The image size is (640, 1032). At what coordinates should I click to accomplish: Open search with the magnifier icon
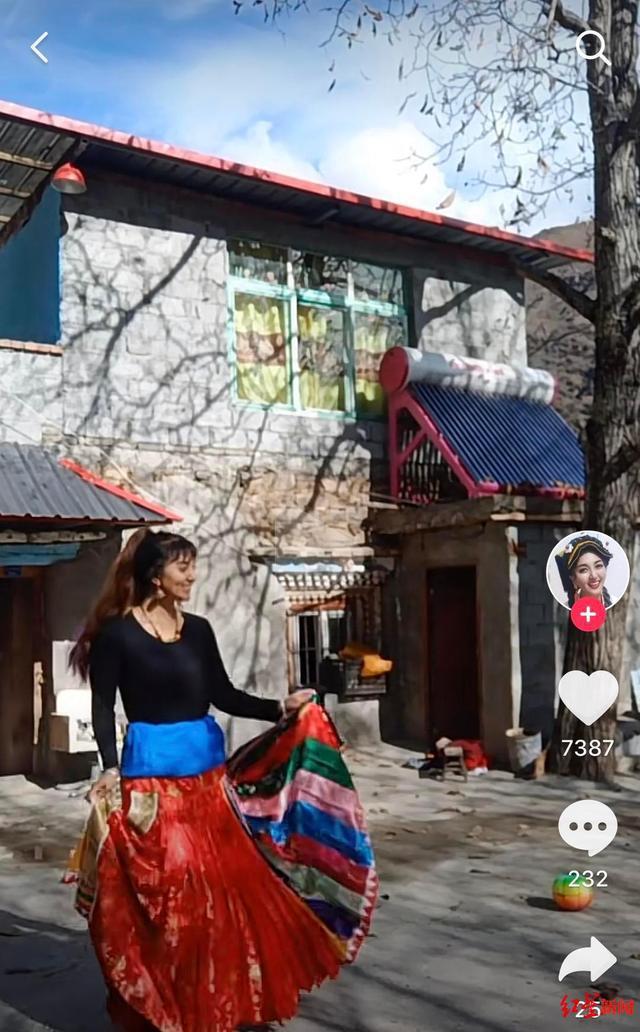pos(593,47)
